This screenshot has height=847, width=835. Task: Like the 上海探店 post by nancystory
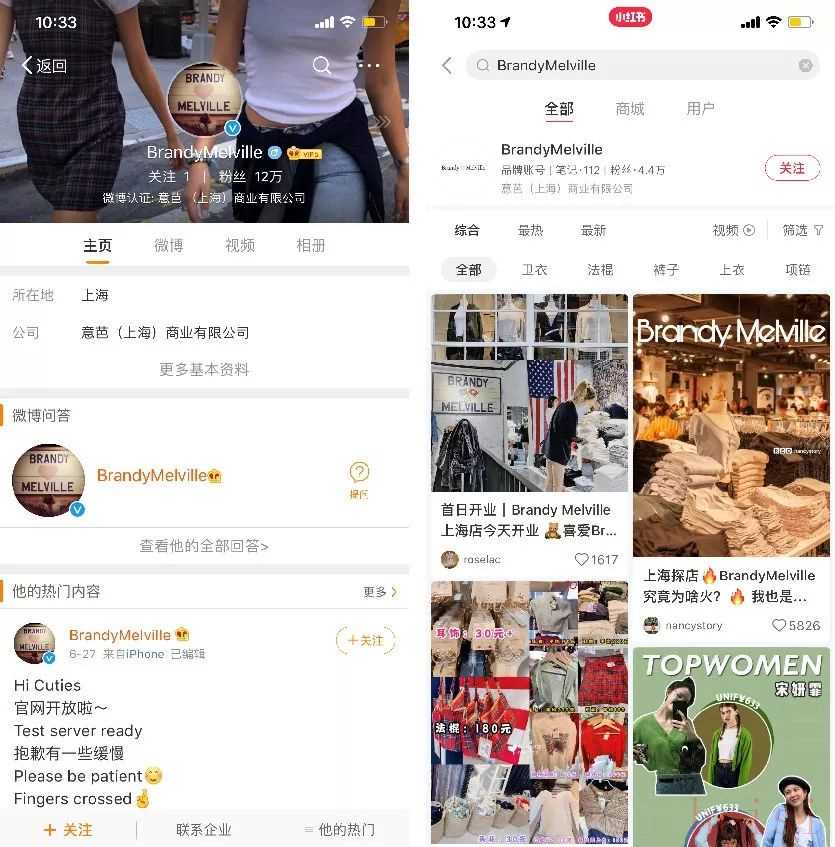pos(779,625)
